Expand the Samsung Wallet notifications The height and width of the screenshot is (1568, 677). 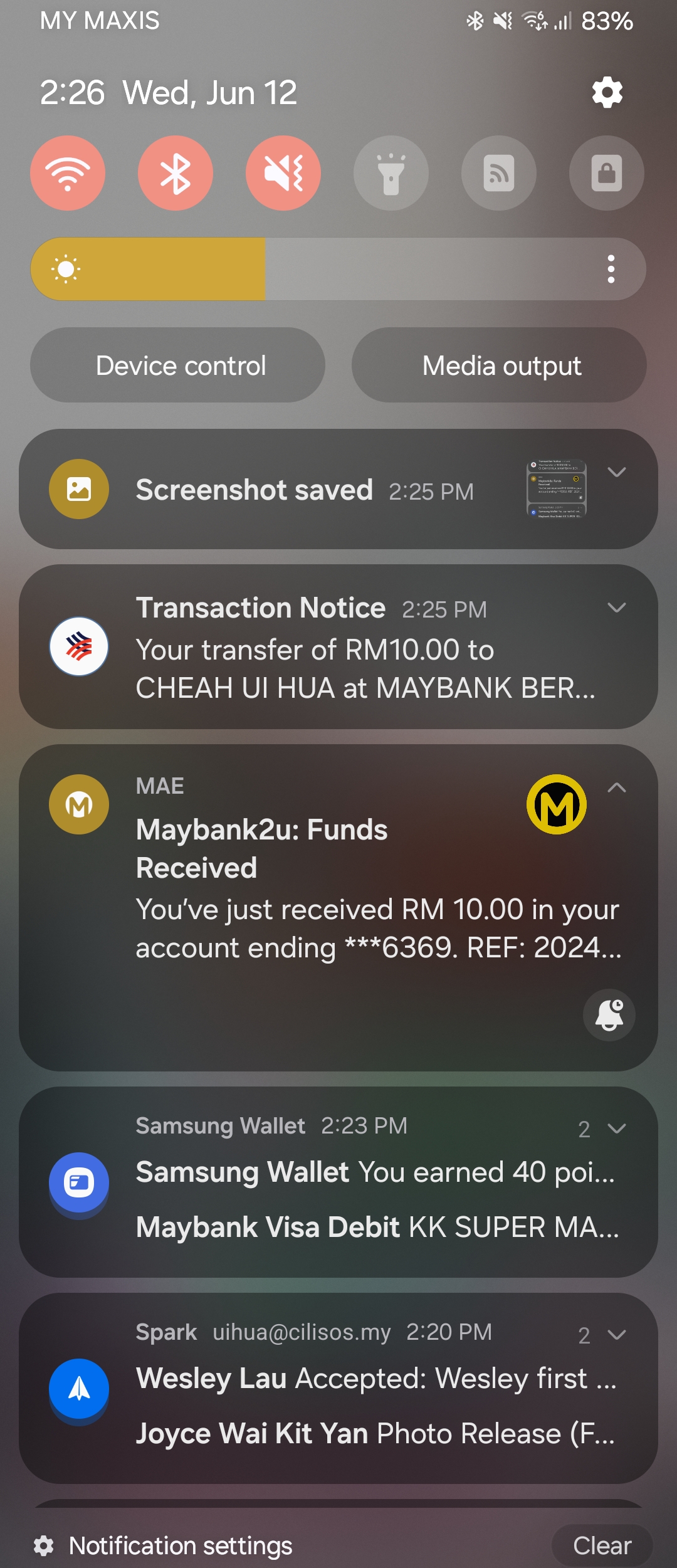point(617,1129)
